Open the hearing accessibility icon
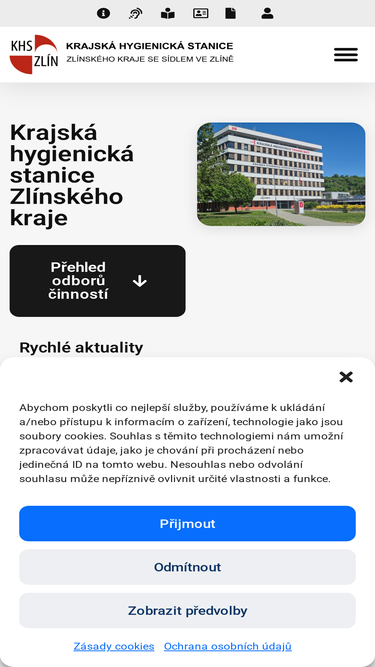Image resolution: width=375 pixels, height=667 pixels. [135, 14]
